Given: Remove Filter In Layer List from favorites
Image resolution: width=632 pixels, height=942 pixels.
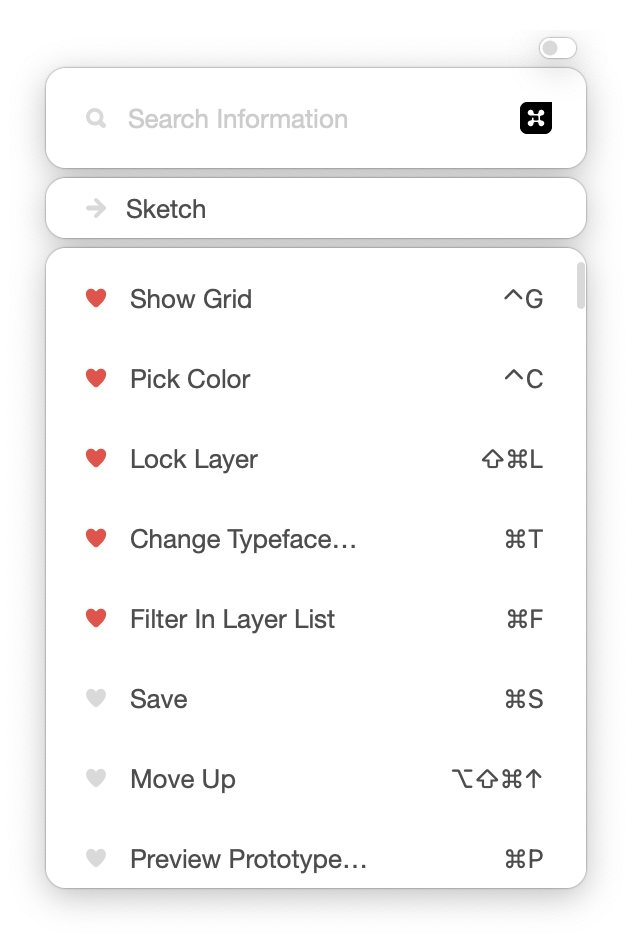Looking at the screenshot, I should [96, 618].
